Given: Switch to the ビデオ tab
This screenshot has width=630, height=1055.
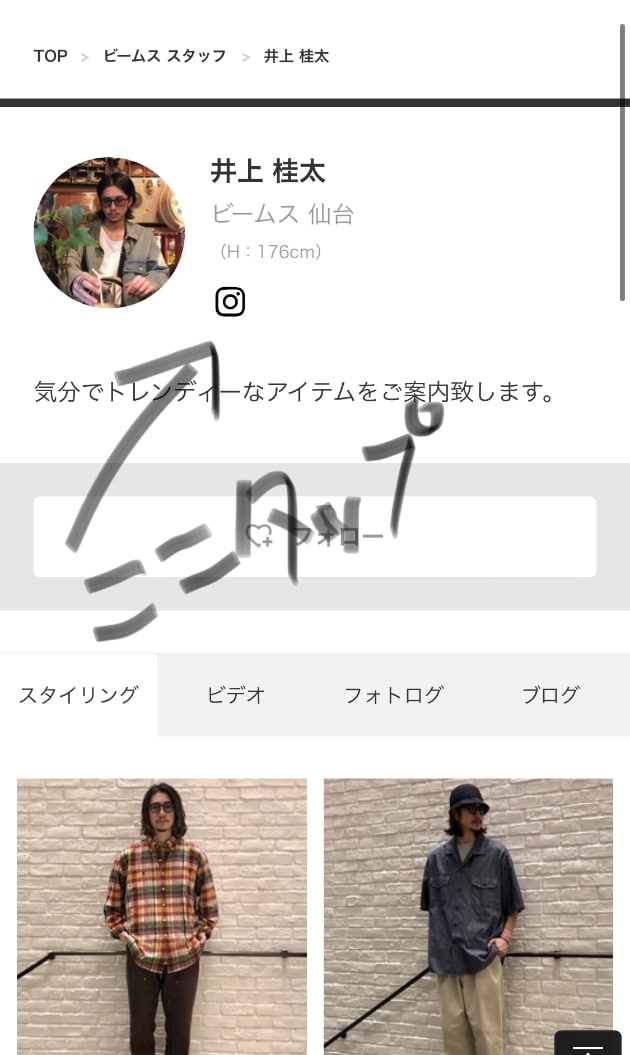Looking at the screenshot, I should pos(236,695).
